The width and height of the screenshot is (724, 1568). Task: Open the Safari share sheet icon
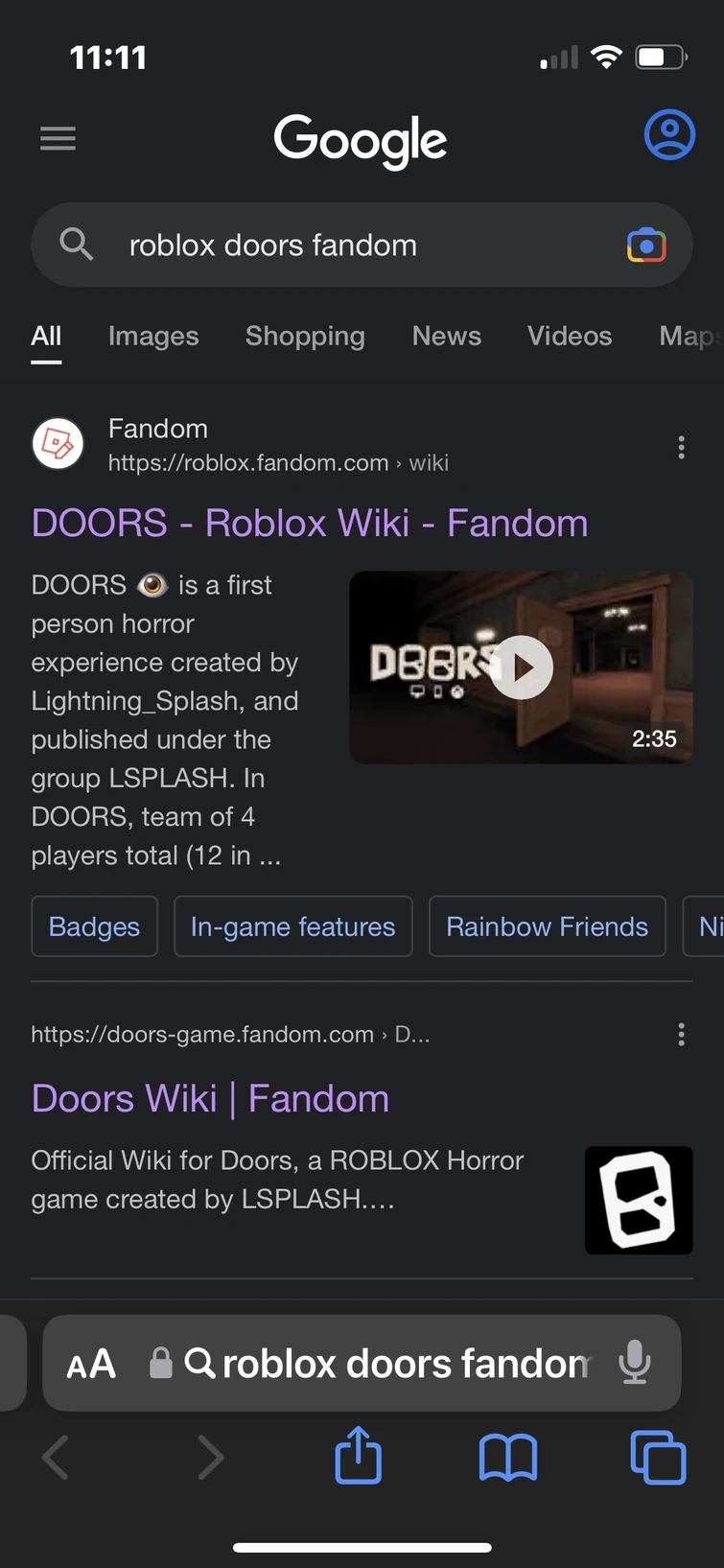(357, 1456)
